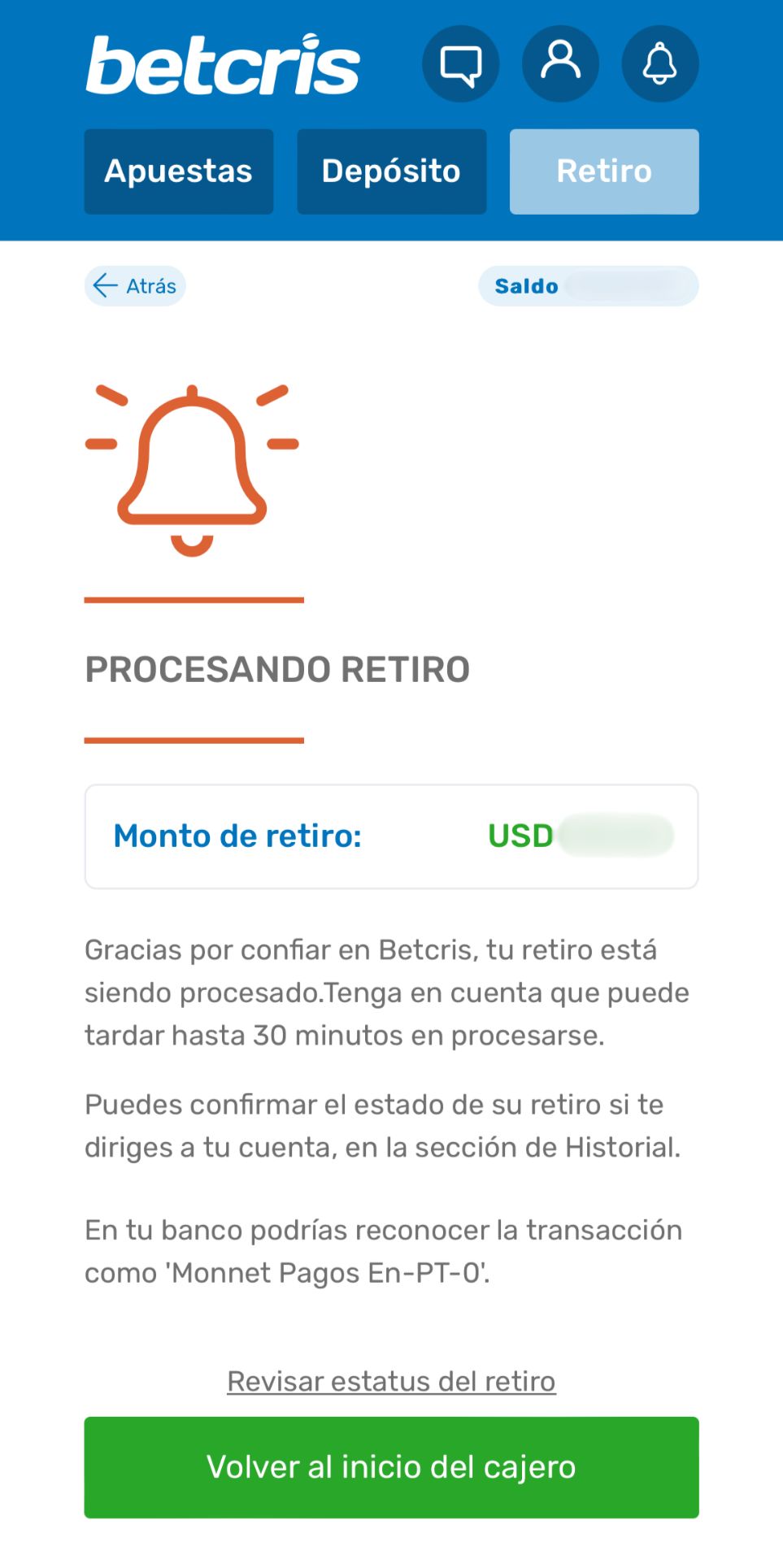This screenshot has width=783, height=1568.
Task: Open the chat support icon
Action: 460,63
